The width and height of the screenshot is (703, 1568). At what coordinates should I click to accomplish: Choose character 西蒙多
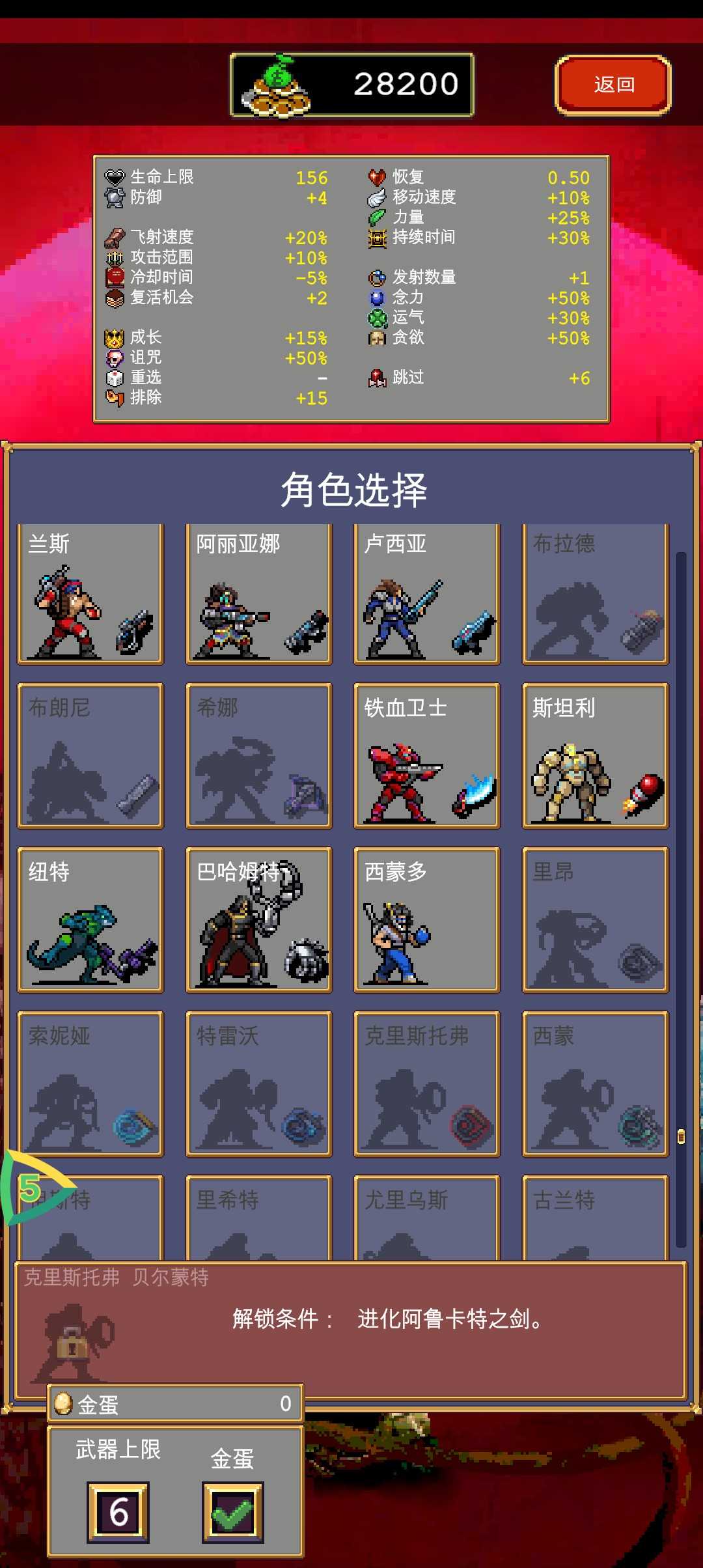pyautogui.click(x=427, y=919)
